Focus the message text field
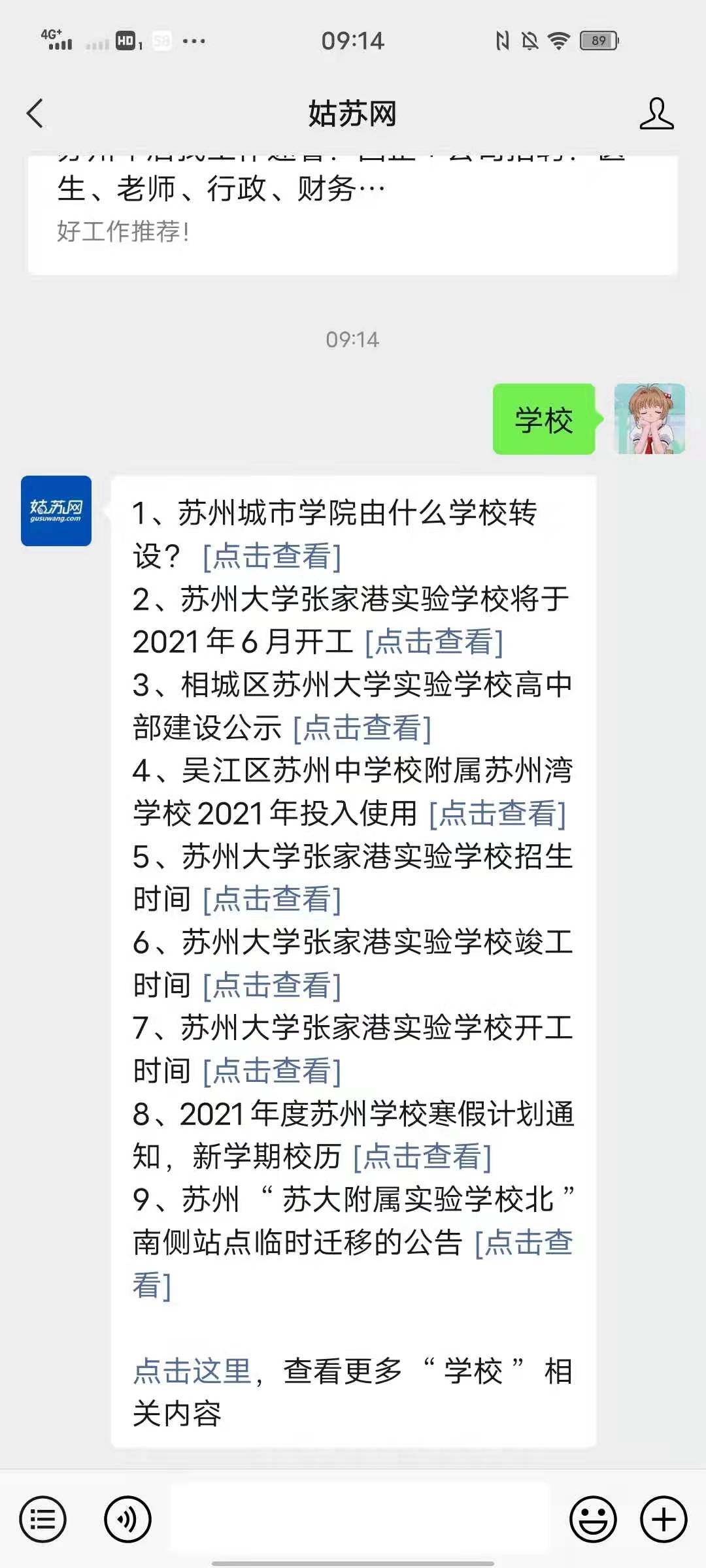This screenshot has height=1568, width=706. coord(360,1519)
